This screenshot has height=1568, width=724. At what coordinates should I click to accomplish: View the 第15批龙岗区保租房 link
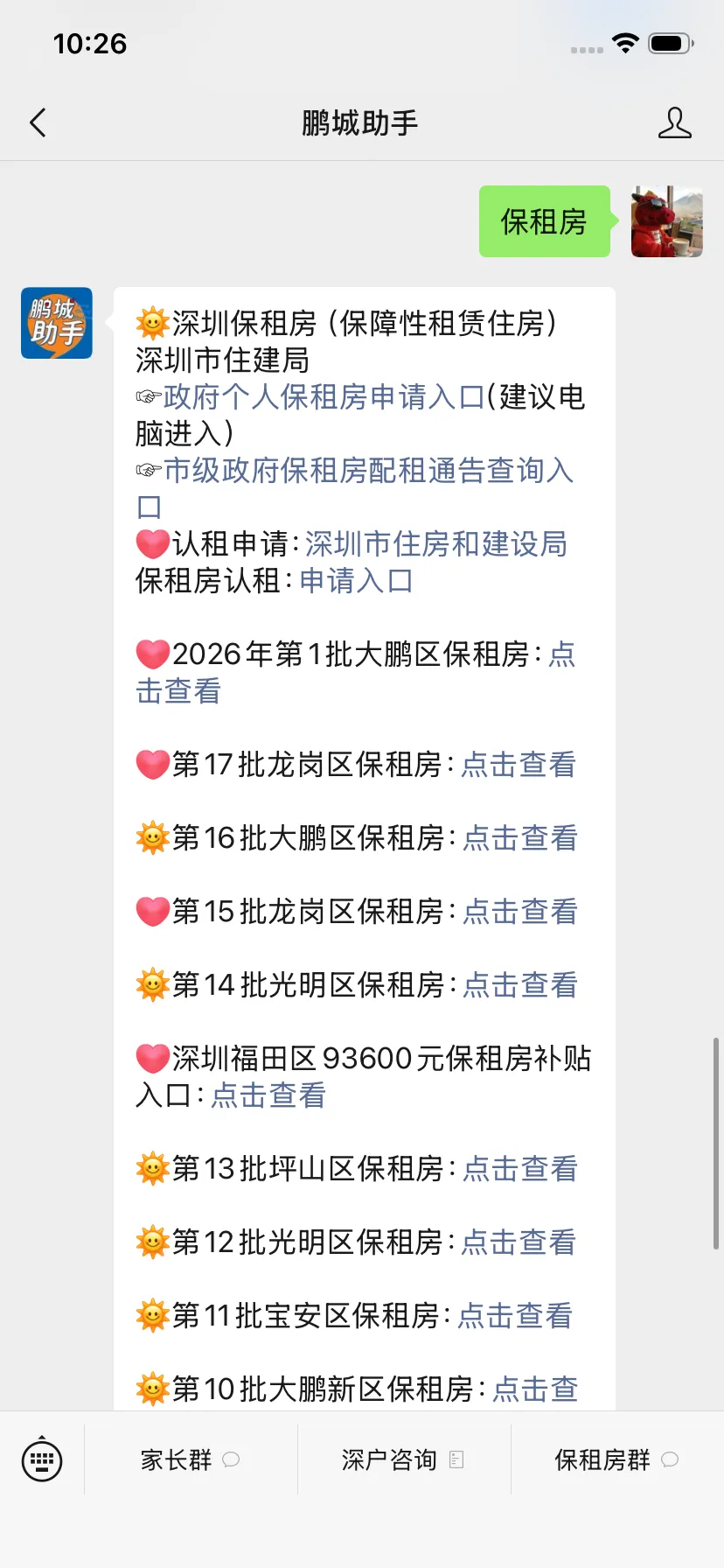coord(520,912)
